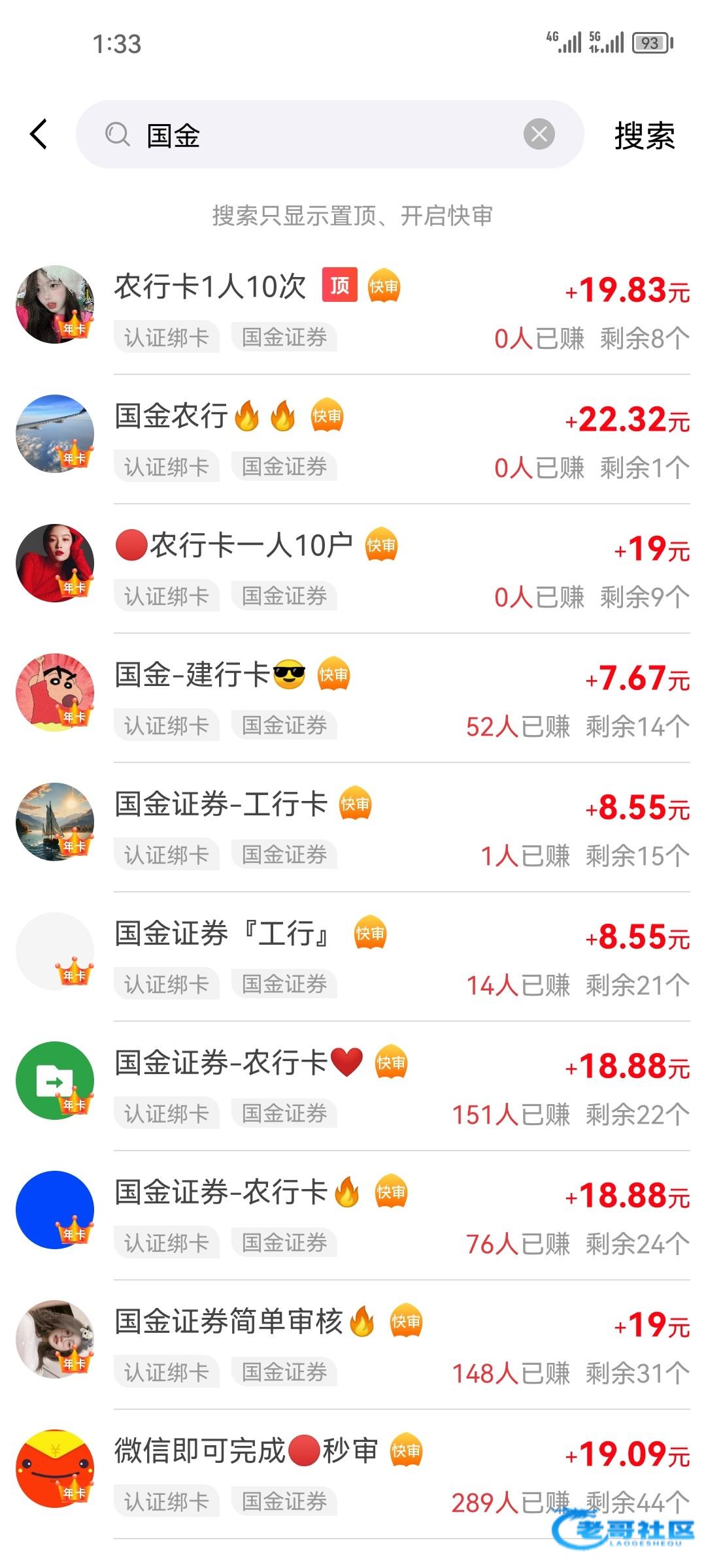The width and height of the screenshot is (706, 1568).
Task: Tap the 搜索 button
Action: point(644,136)
